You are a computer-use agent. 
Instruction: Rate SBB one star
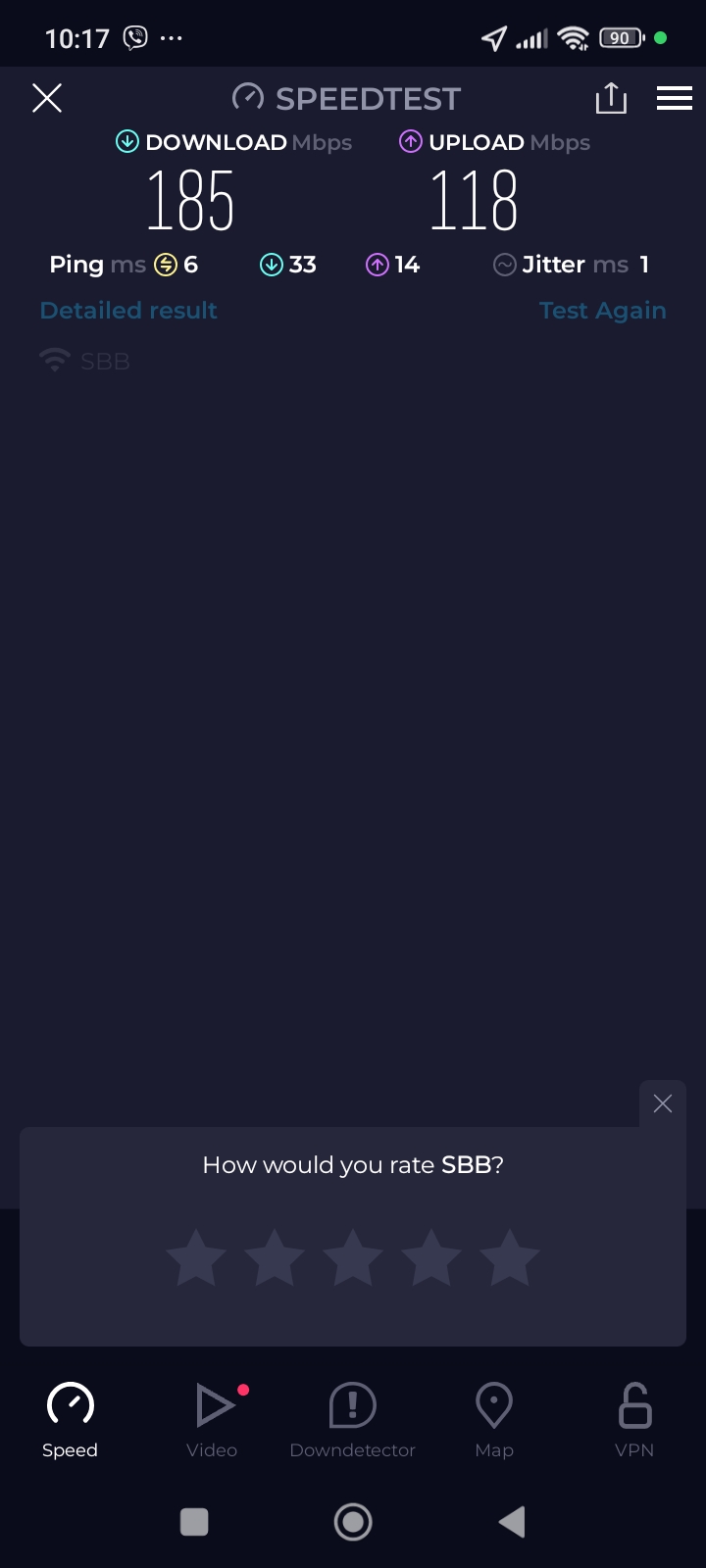[x=196, y=1257]
